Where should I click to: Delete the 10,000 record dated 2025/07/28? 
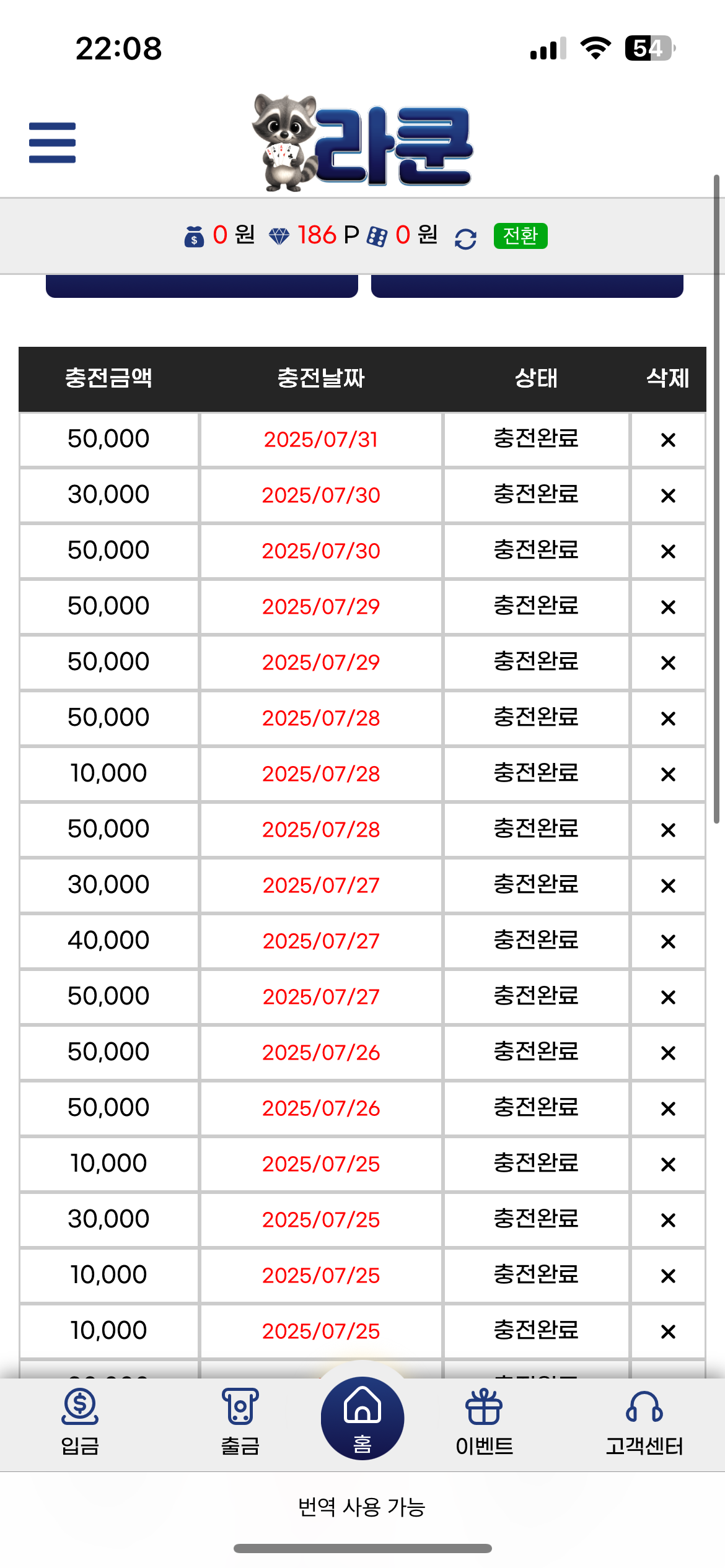[668, 774]
